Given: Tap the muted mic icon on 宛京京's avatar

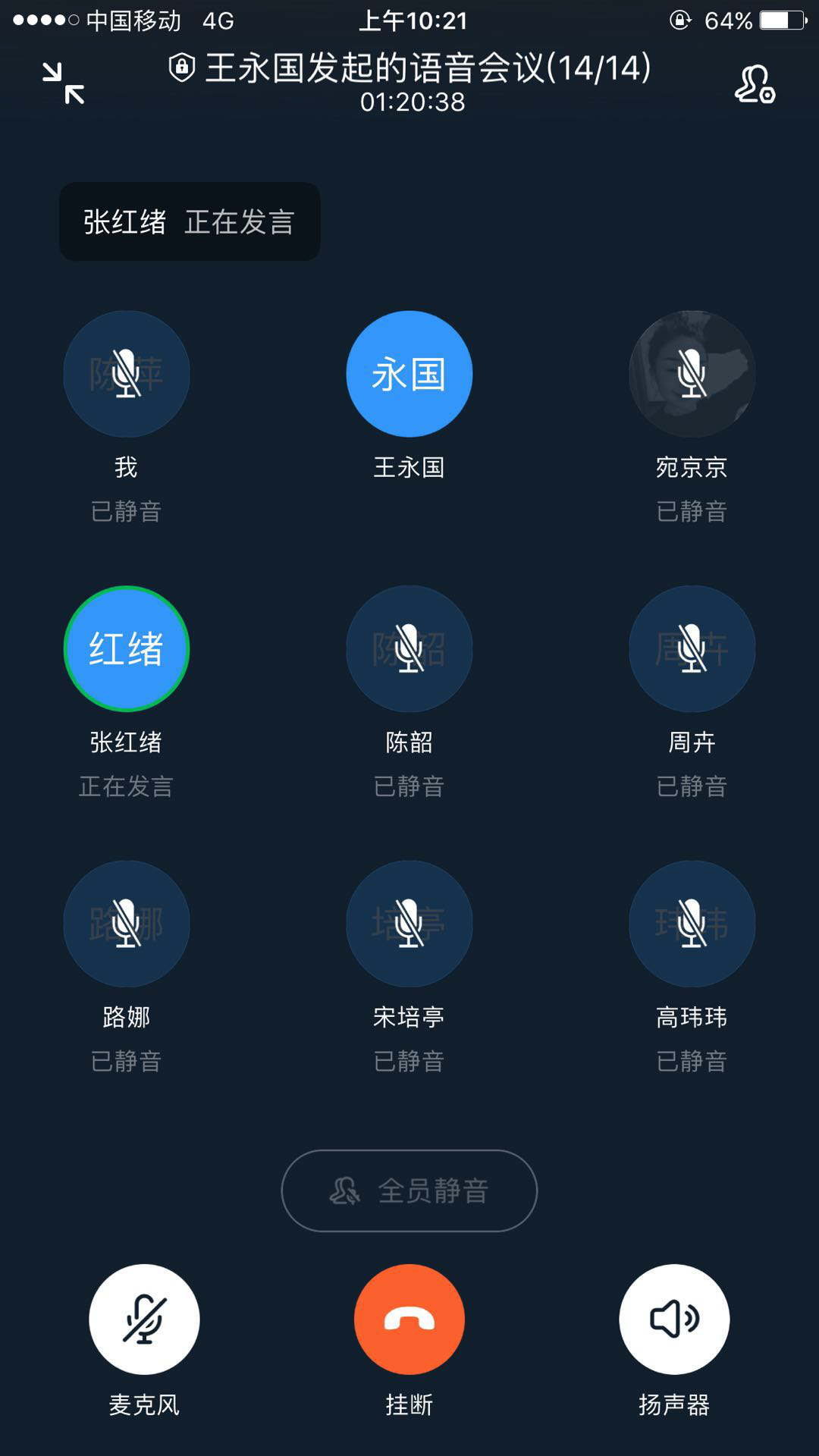Looking at the screenshot, I should click(x=692, y=374).
